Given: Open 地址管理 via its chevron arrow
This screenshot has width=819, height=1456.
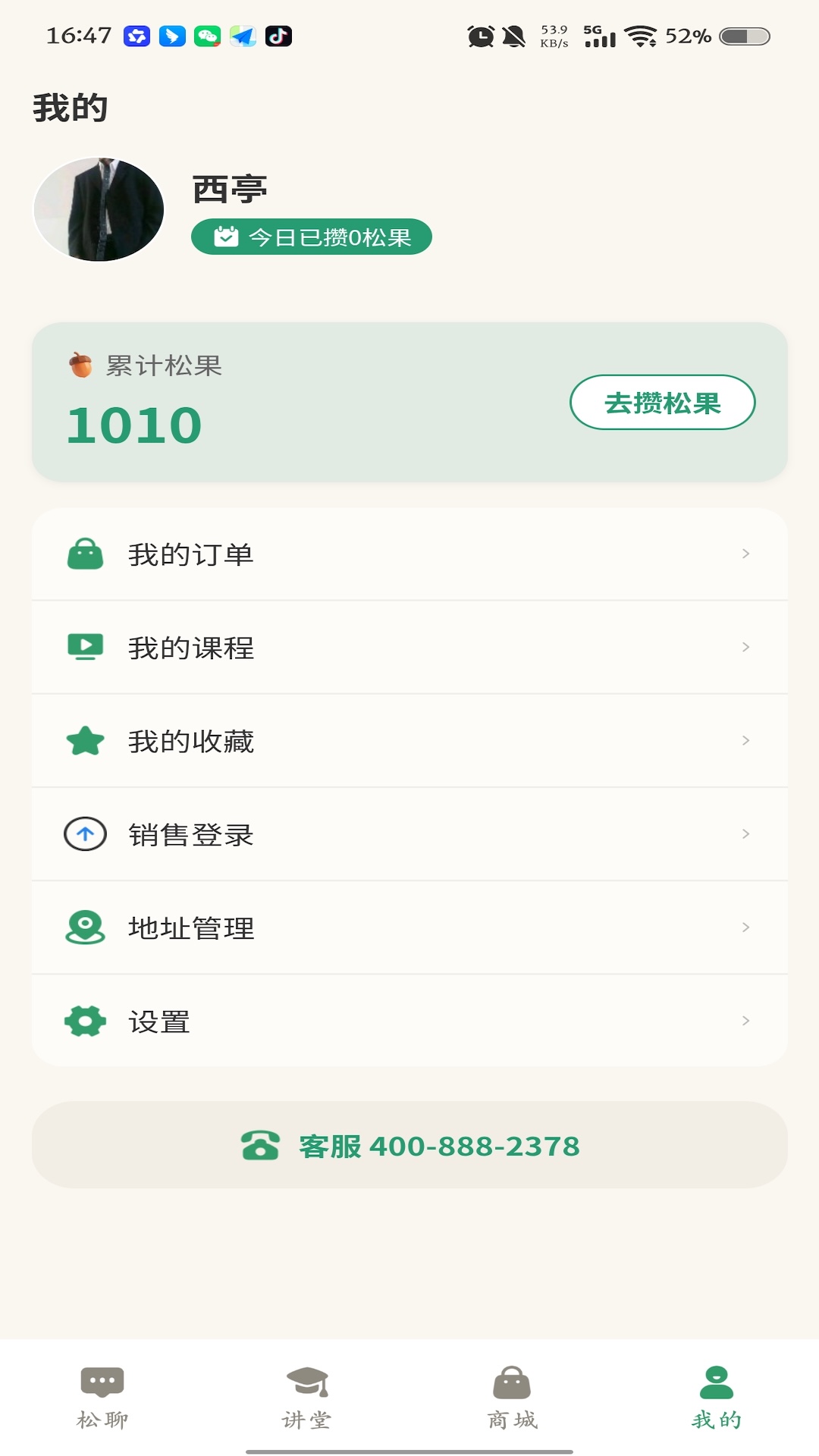Looking at the screenshot, I should pyautogui.click(x=746, y=927).
